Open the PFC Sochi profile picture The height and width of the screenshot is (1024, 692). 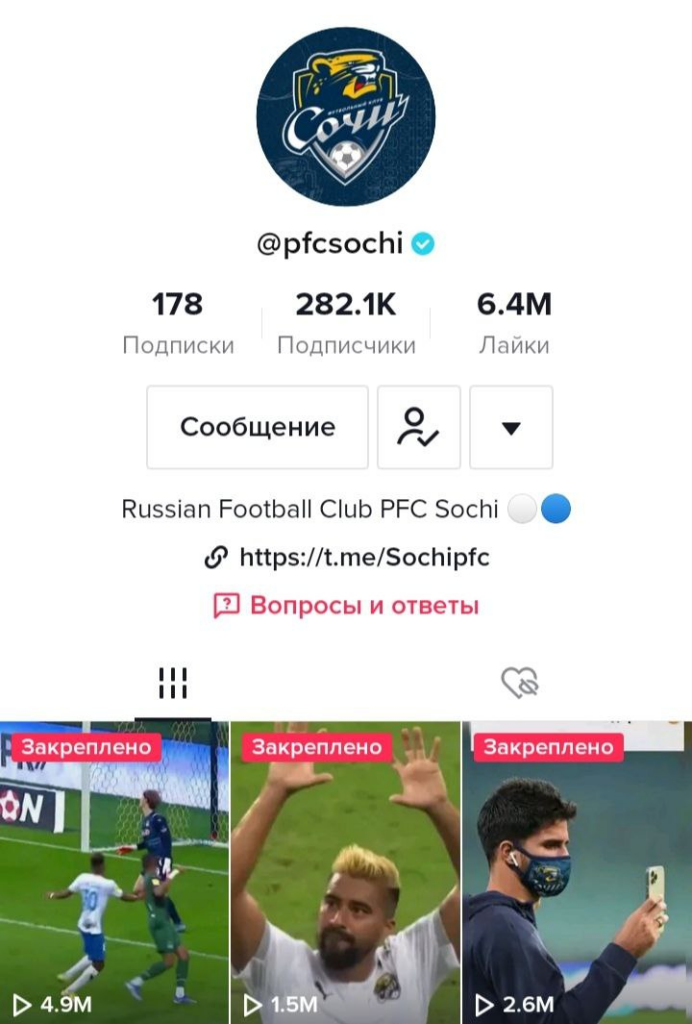tap(346, 116)
